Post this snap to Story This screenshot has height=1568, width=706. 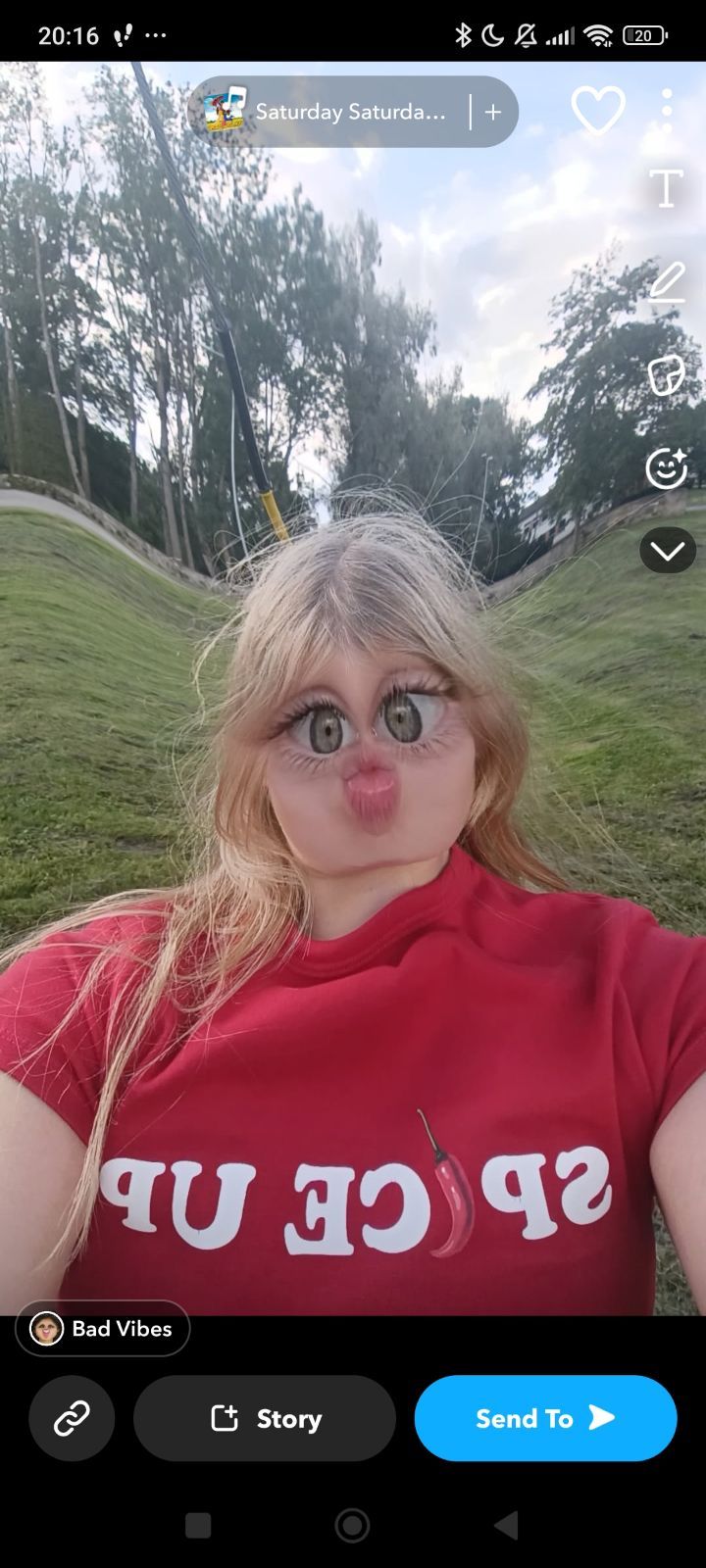pyautogui.click(x=265, y=1418)
